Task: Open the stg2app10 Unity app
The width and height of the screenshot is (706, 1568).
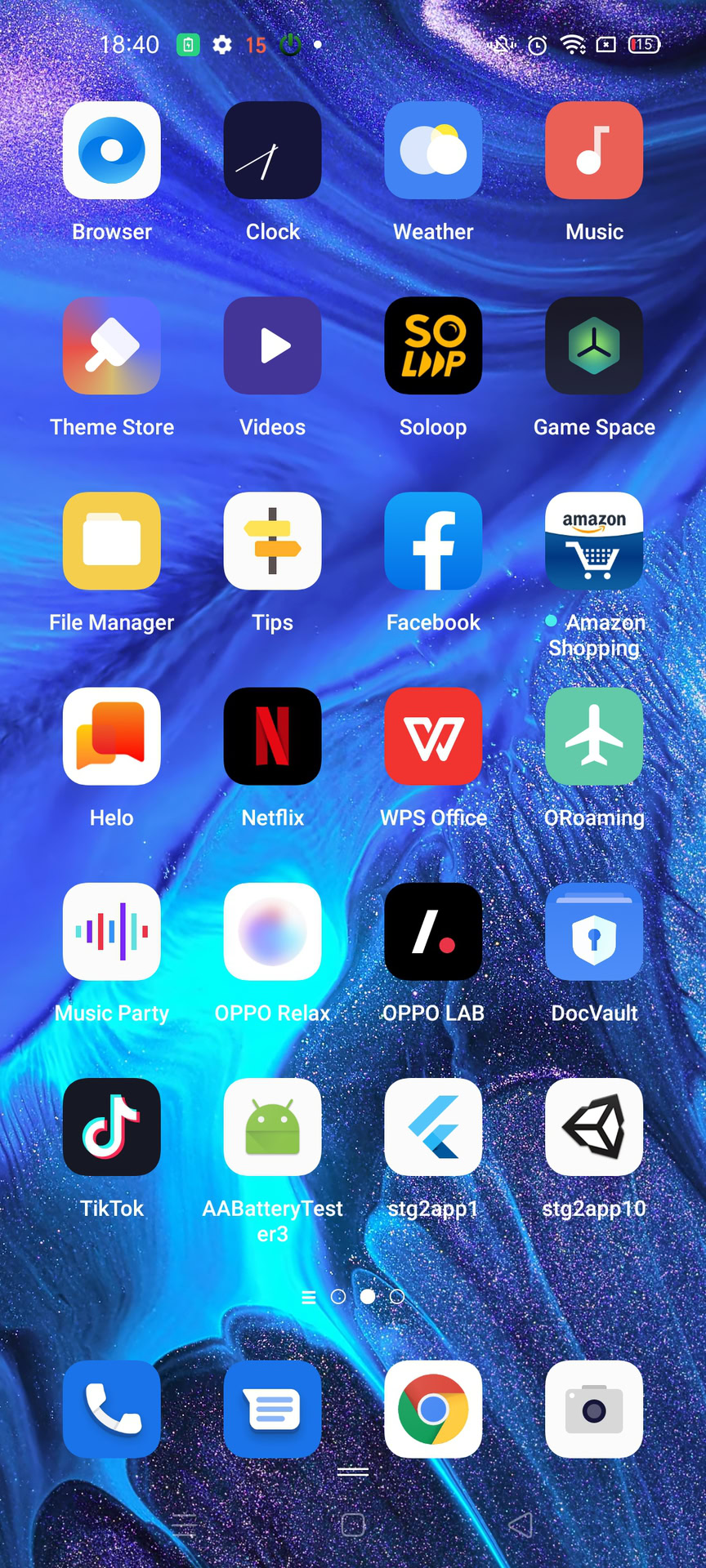Action: 594,1127
